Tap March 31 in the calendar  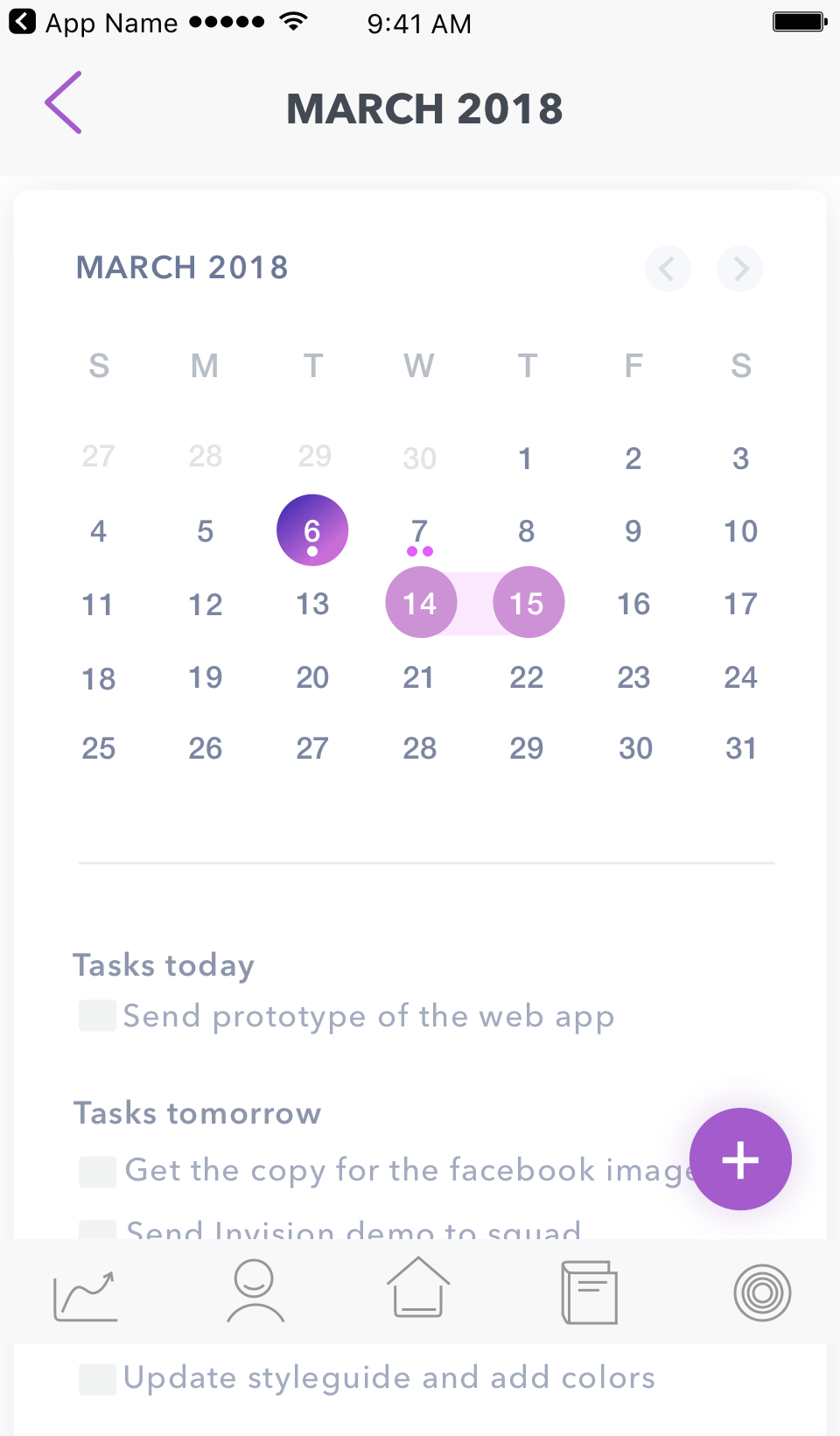coord(741,748)
